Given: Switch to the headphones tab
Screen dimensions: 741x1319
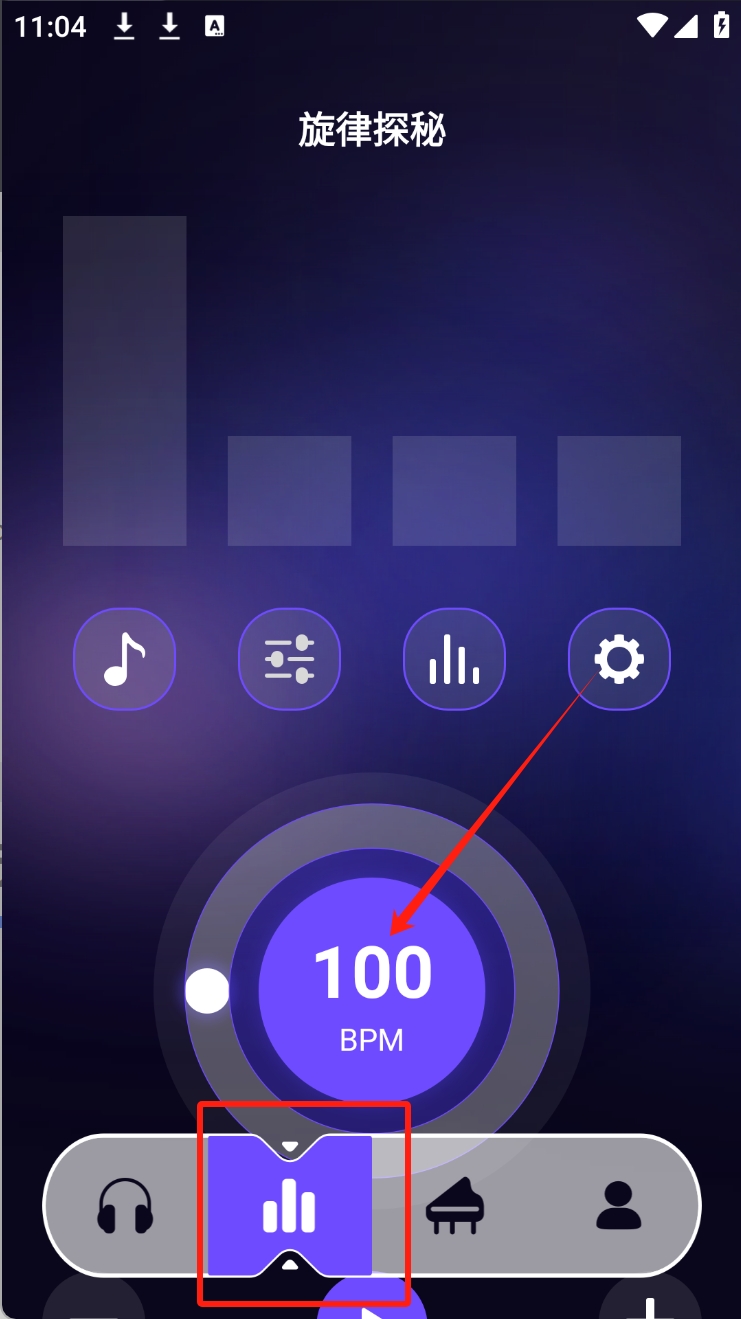Looking at the screenshot, I should [125, 1205].
